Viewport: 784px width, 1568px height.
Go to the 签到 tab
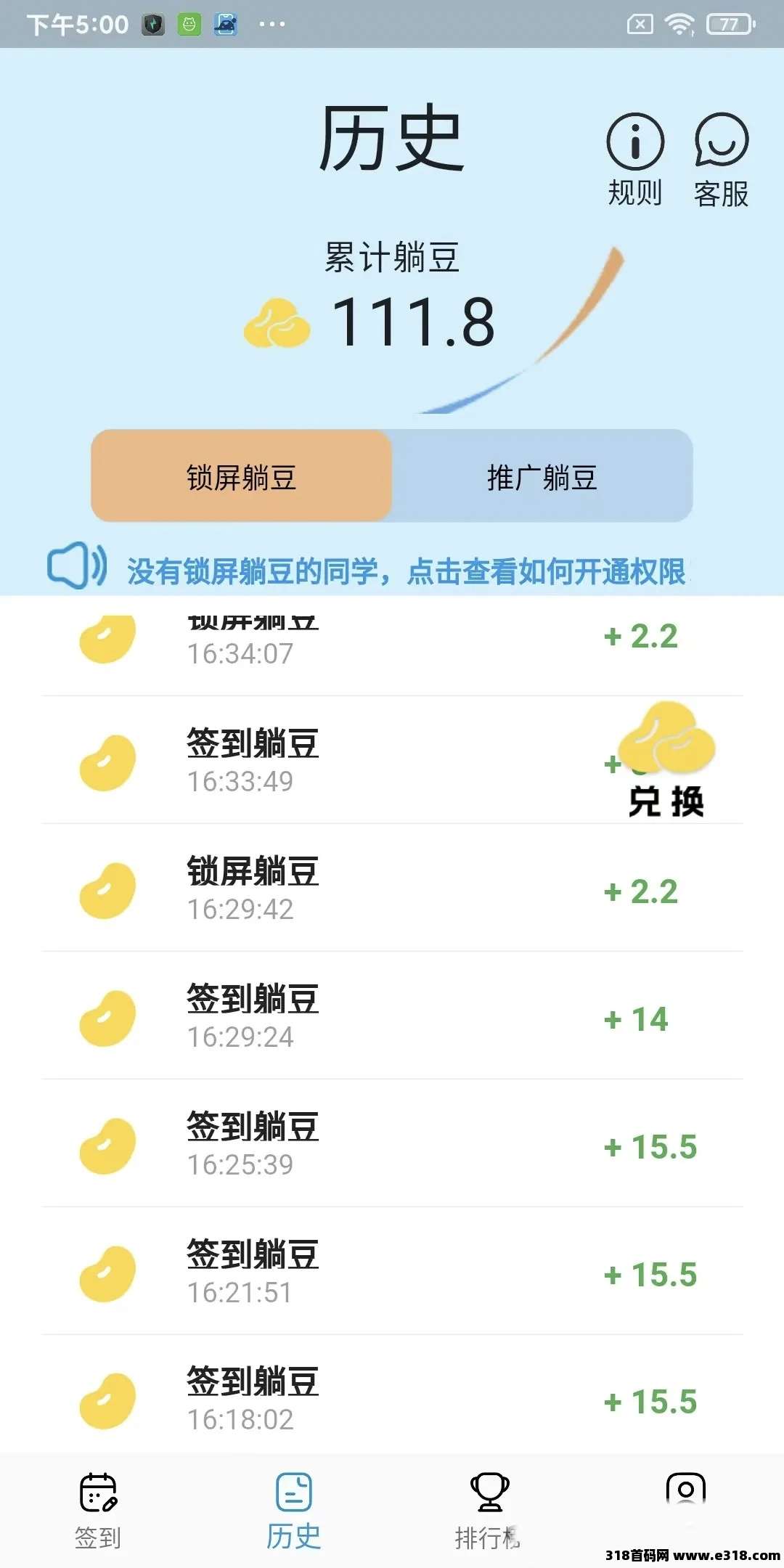click(x=98, y=1510)
